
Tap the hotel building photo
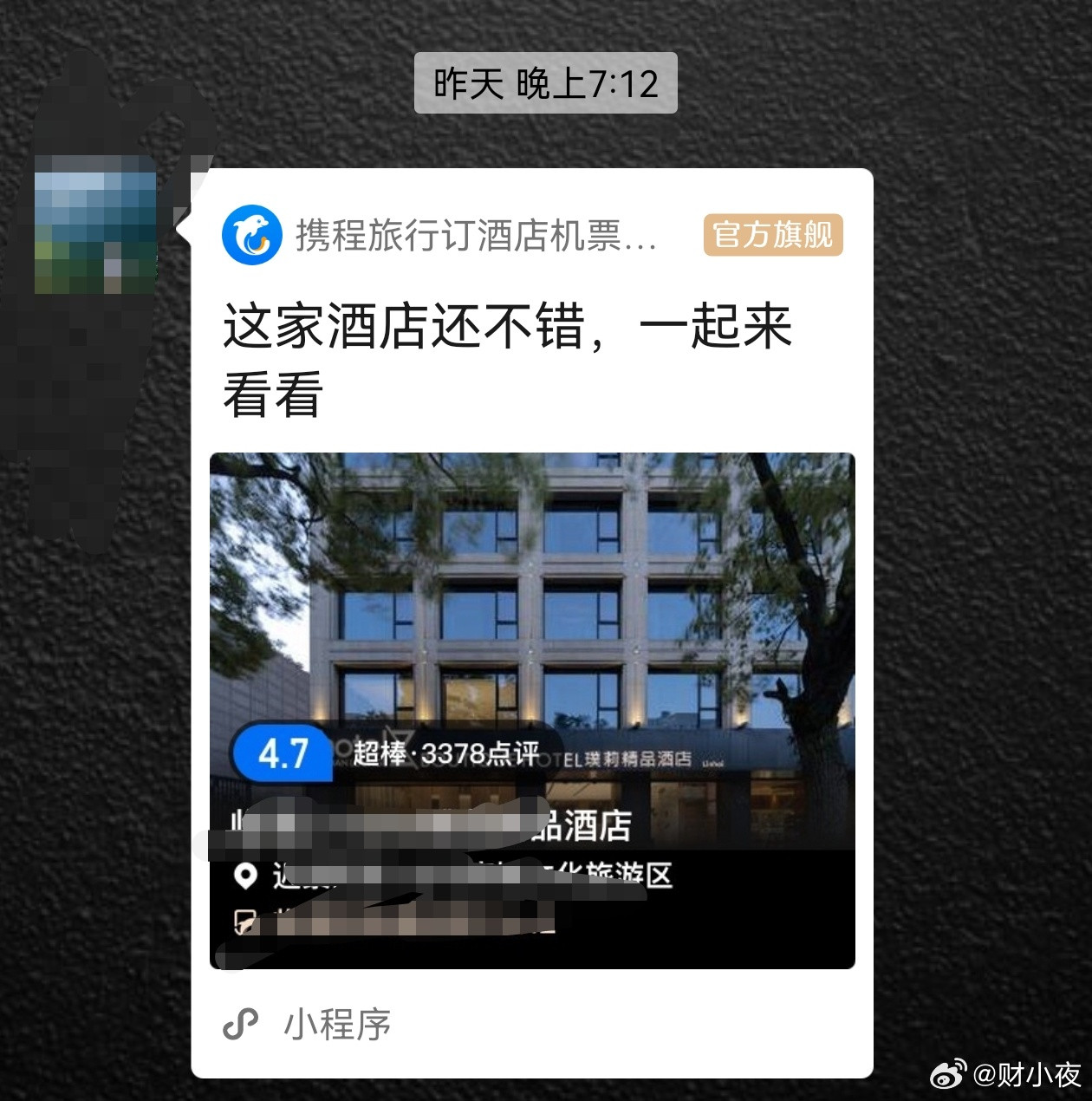tap(535, 607)
